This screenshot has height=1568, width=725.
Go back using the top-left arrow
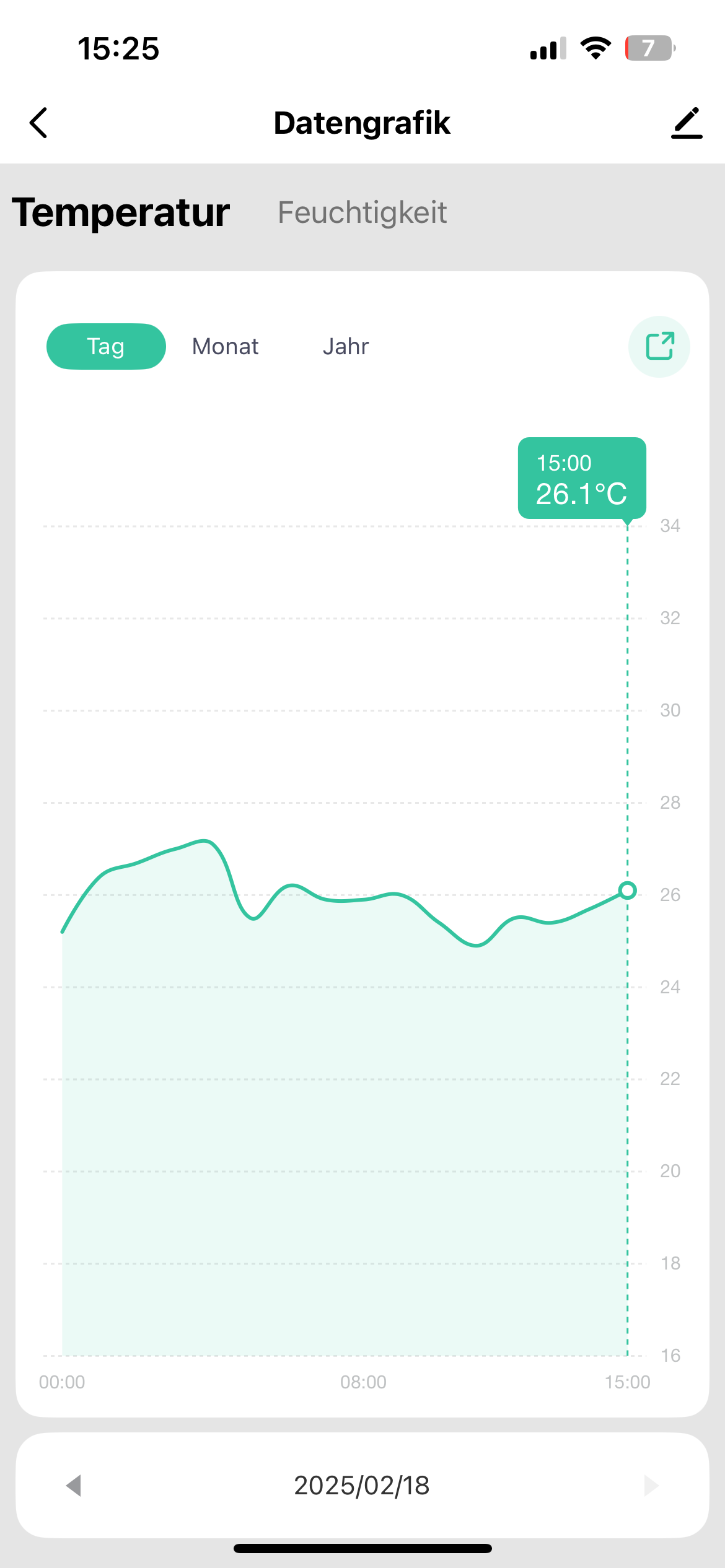point(38,123)
